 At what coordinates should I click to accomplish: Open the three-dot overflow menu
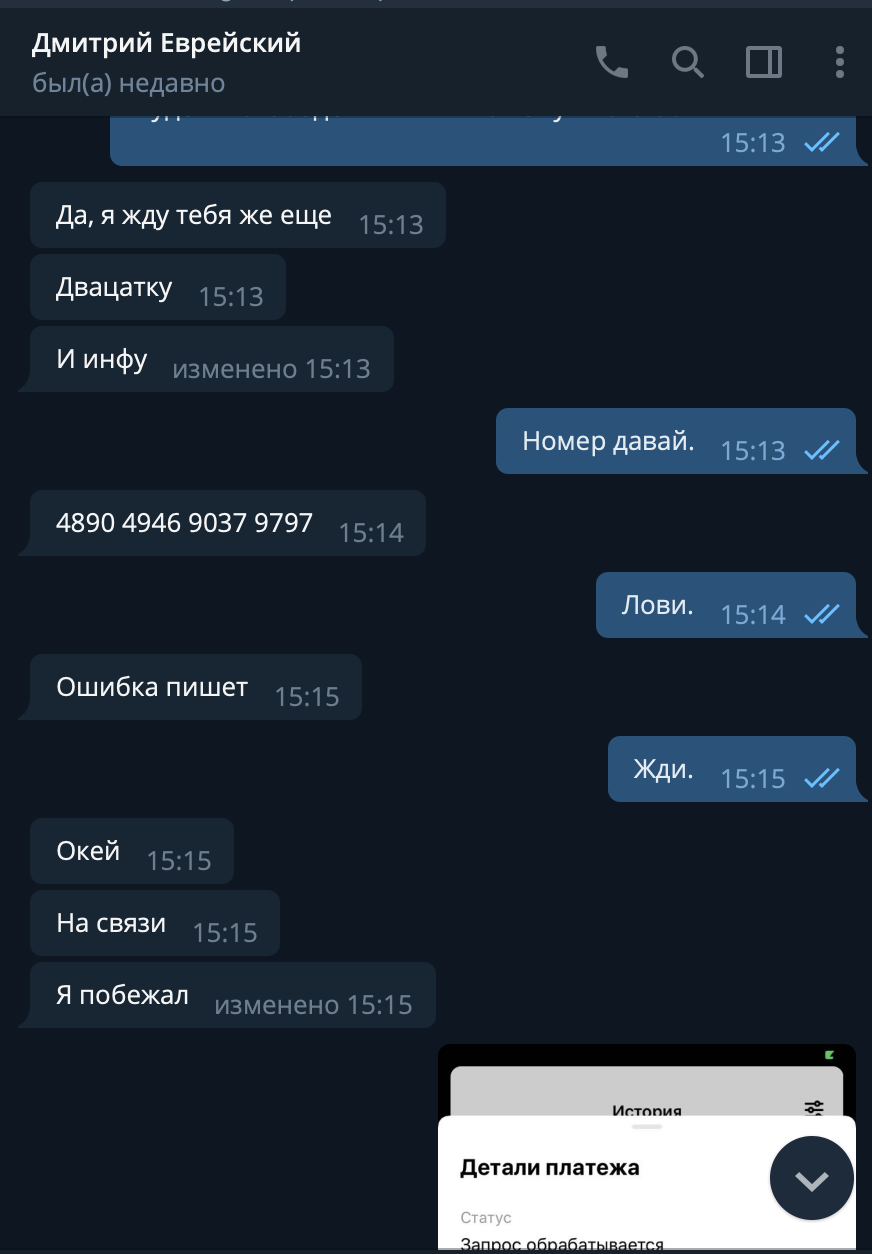(x=839, y=62)
